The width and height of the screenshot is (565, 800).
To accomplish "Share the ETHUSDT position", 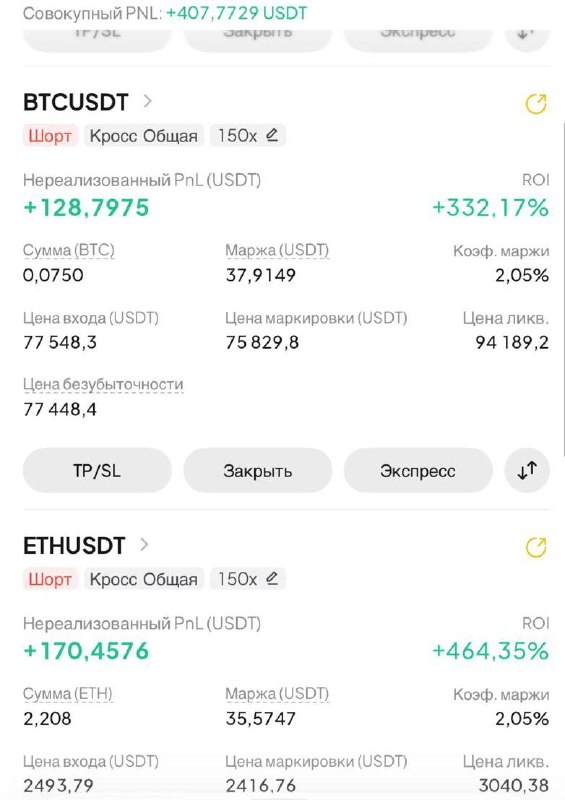I will 536,547.
